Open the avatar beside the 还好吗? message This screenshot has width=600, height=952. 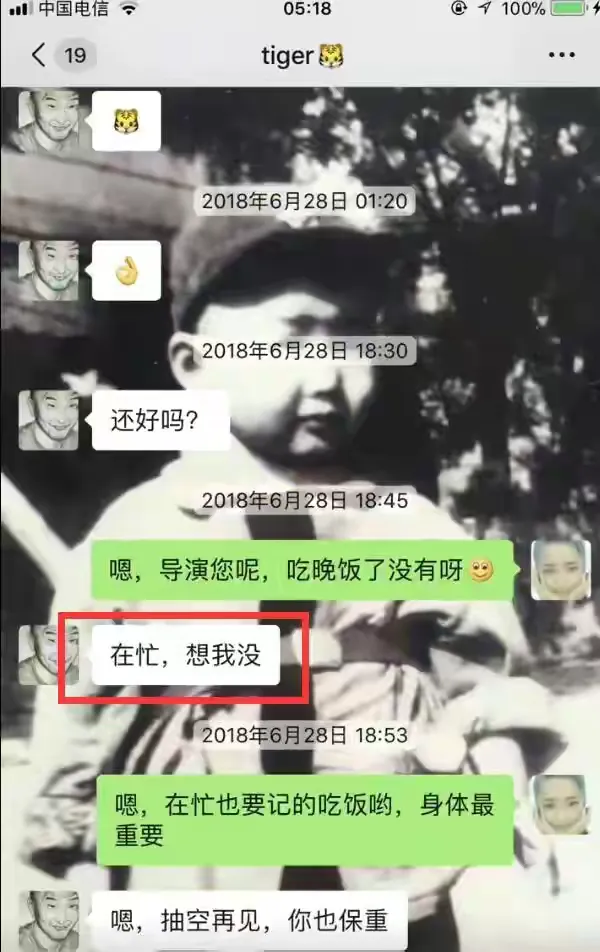click(x=48, y=418)
